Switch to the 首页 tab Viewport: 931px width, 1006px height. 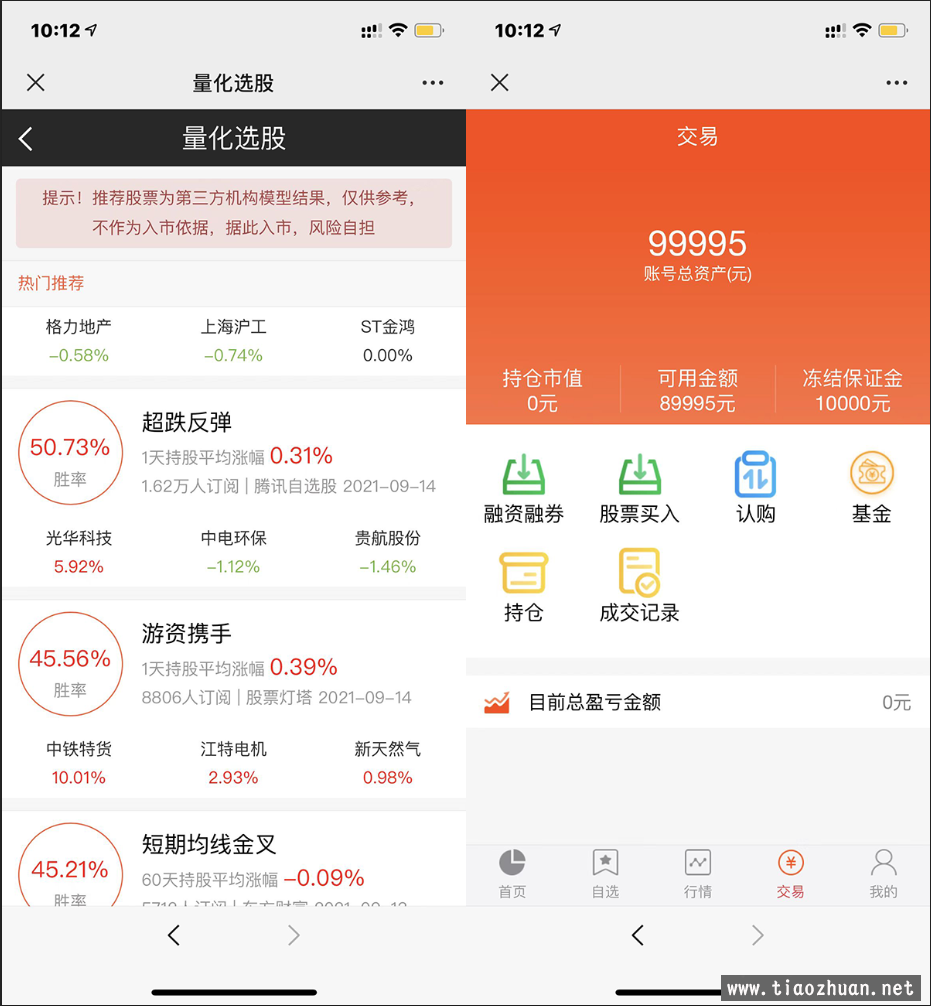click(512, 873)
